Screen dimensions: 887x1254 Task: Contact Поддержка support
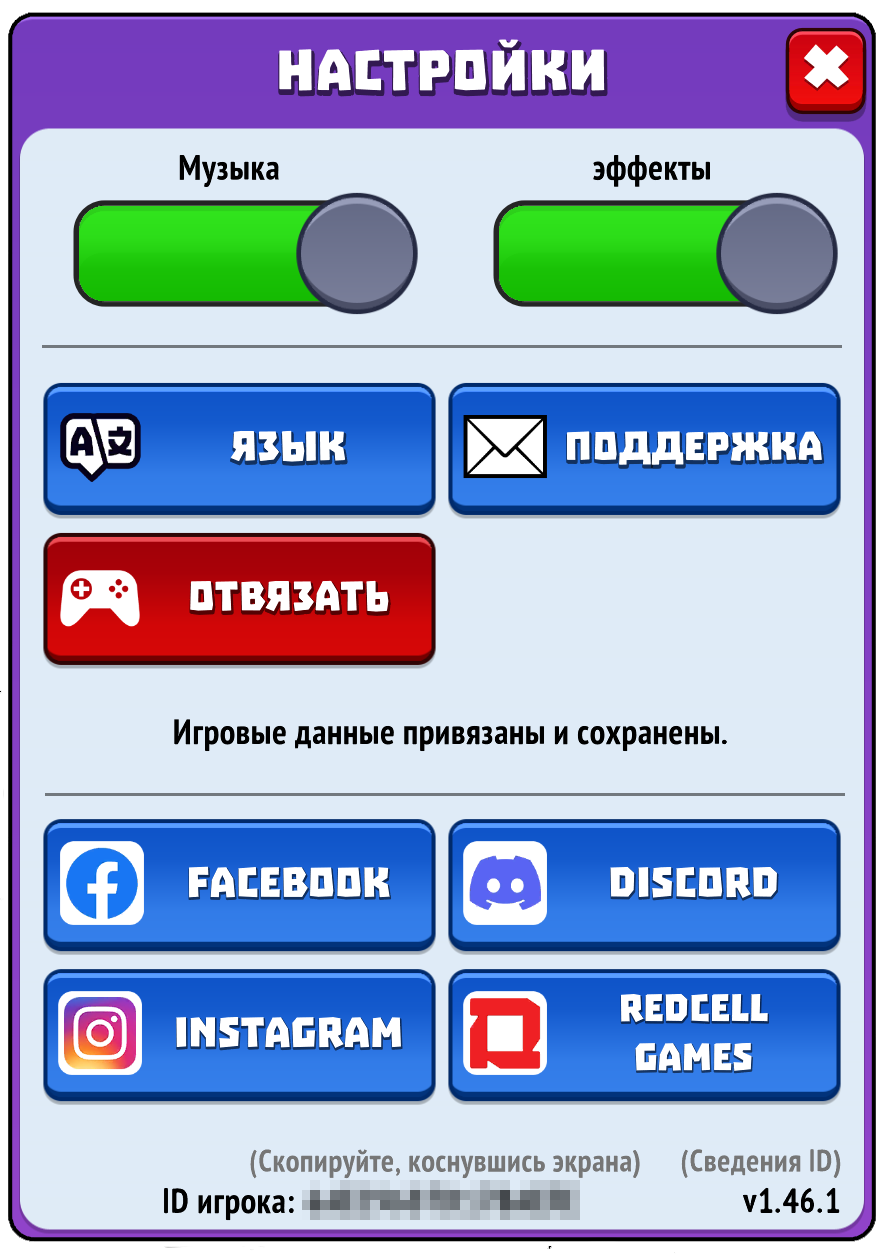coord(644,447)
